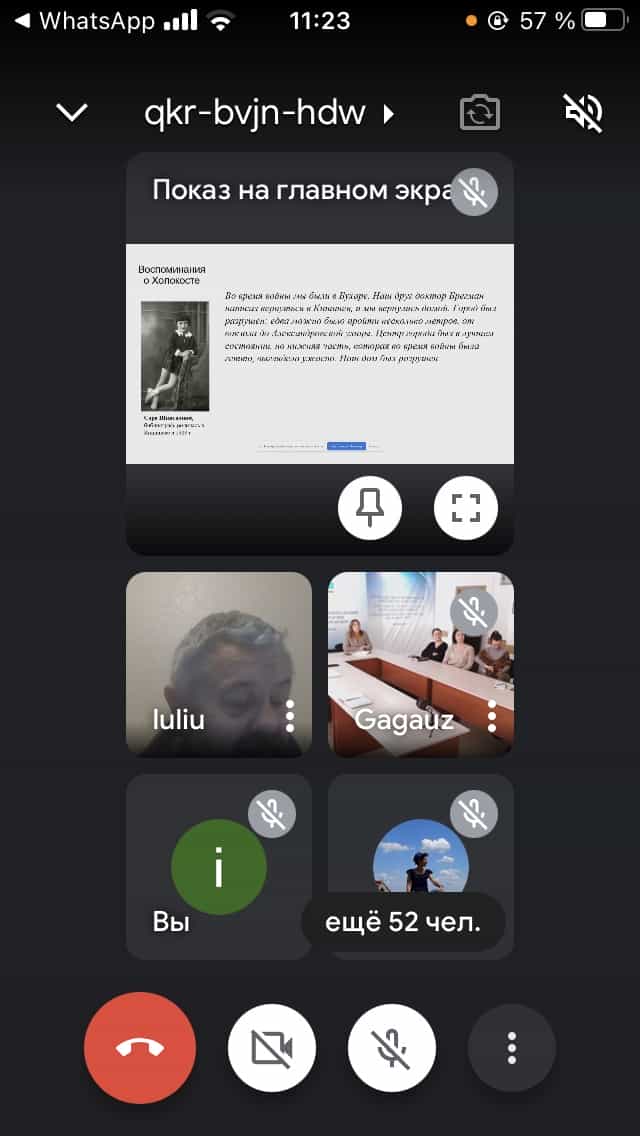Open meeting details for qkr-bvjn-hdw

click(x=270, y=113)
